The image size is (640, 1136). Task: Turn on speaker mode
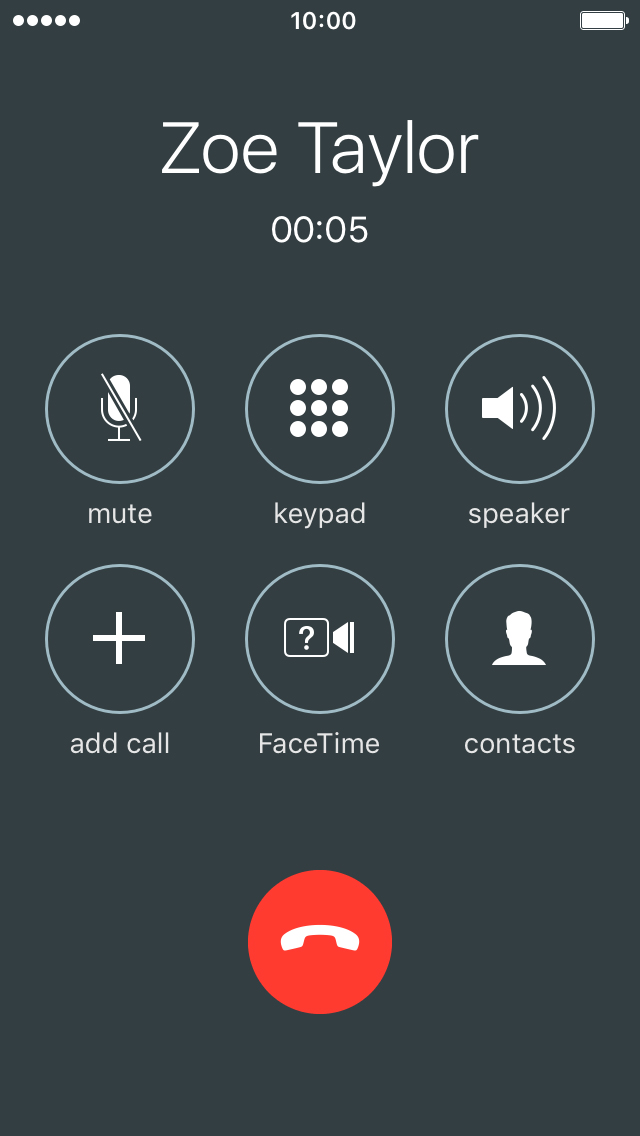(x=520, y=409)
